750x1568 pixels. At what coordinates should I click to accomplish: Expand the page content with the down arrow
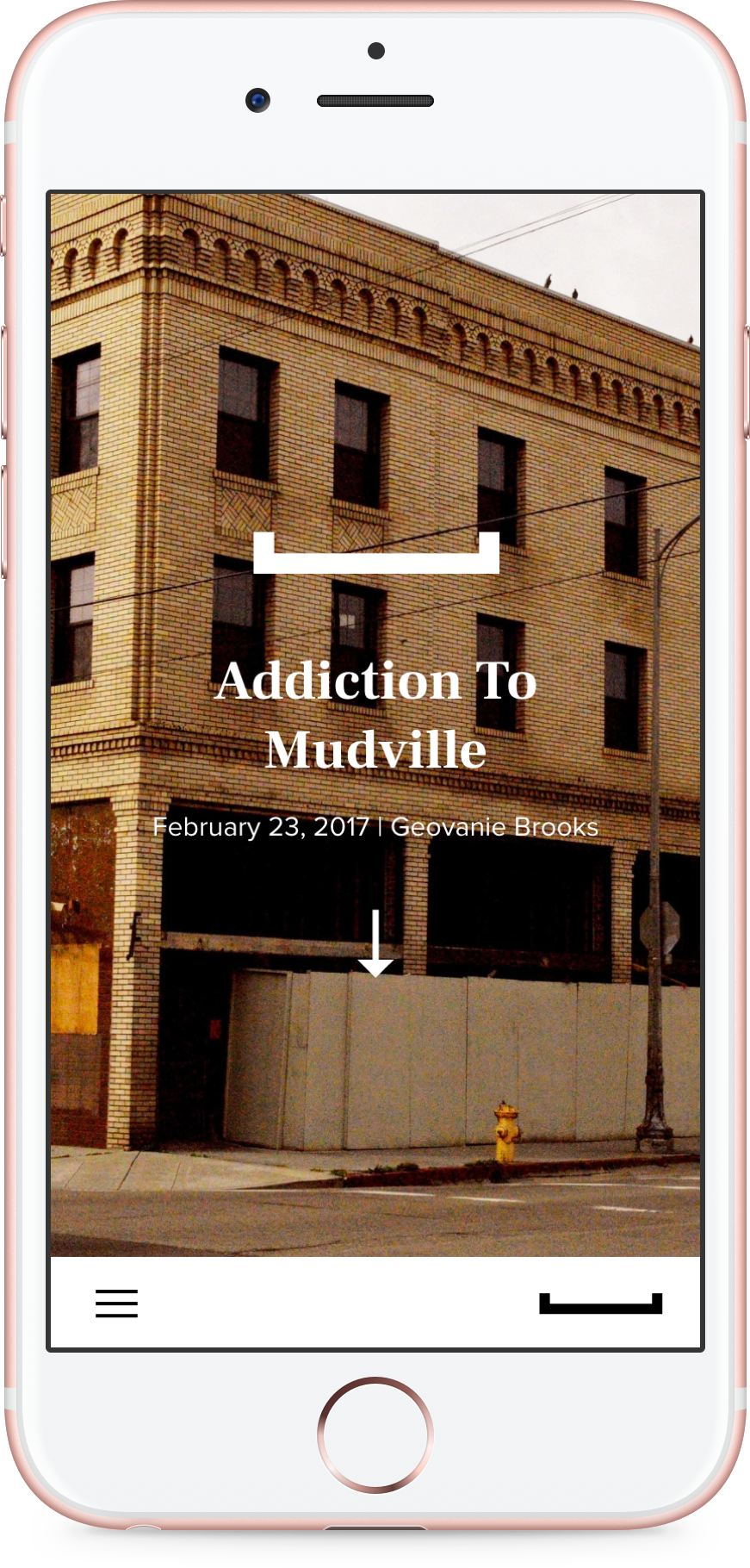click(x=375, y=943)
